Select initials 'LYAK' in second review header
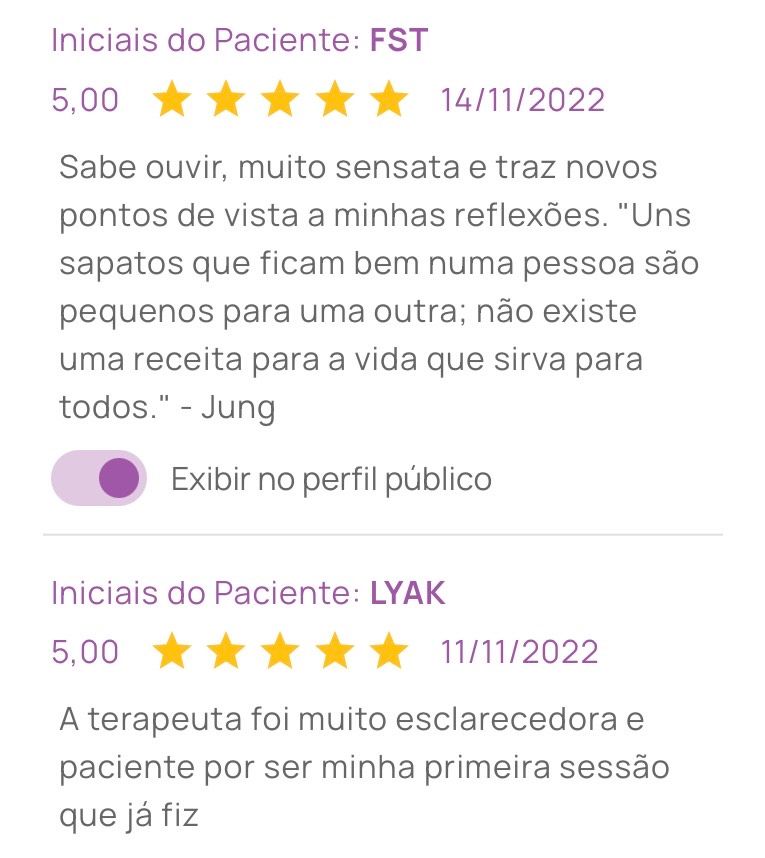765x858 pixels. click(x=411, y=591)
